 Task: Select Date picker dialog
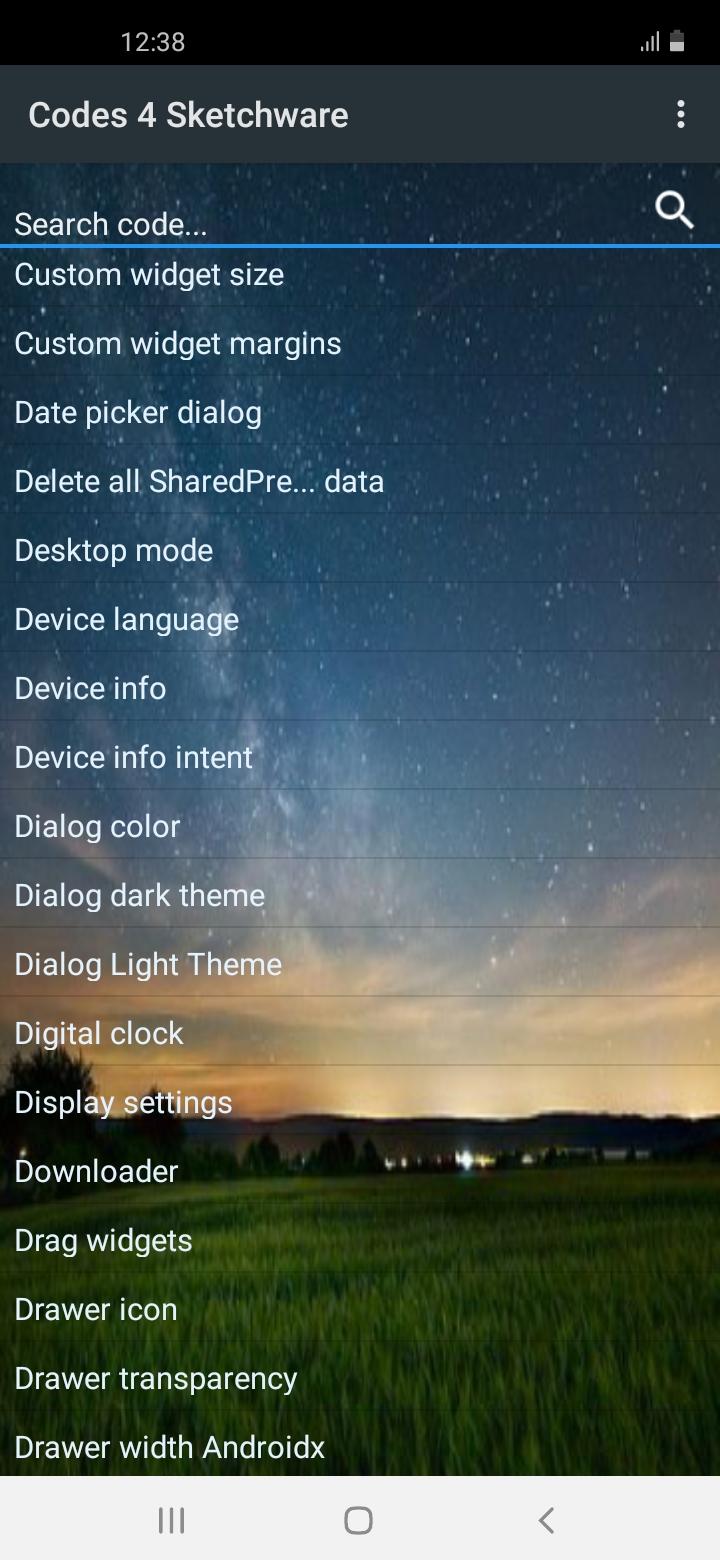(x=138, y=412)
